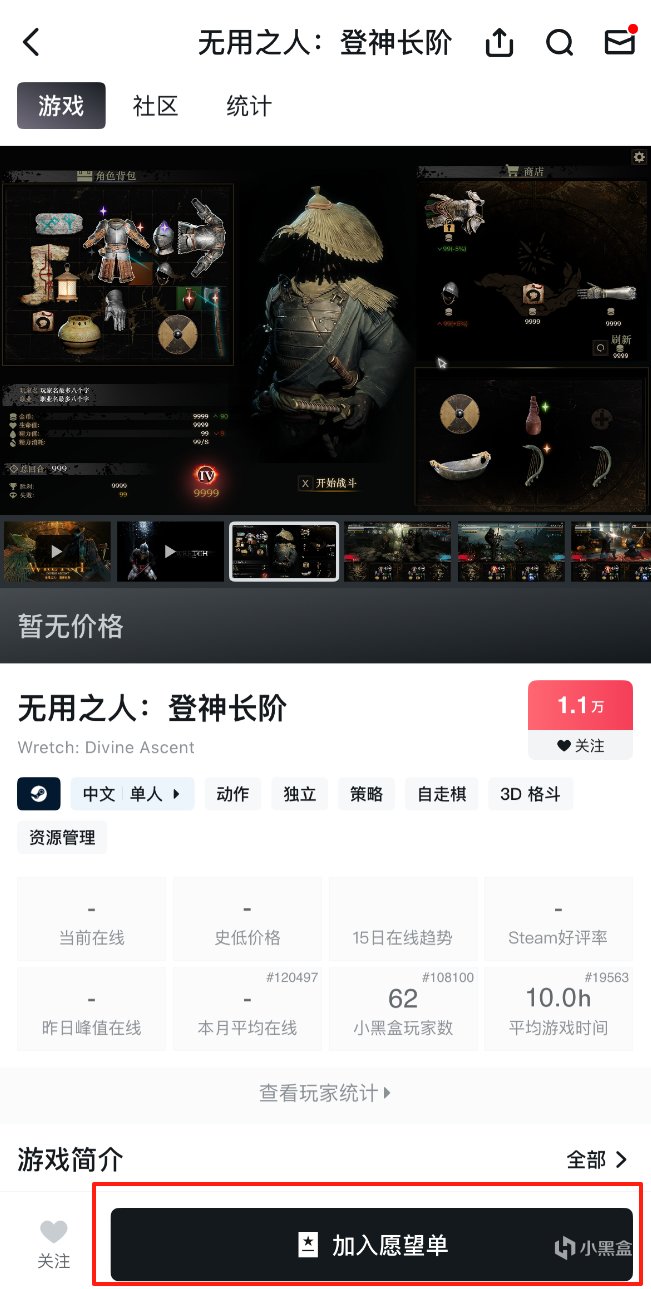The width and height of the screenshot is (651, 1289).
Task: Switch to the 社区 tab
Action: [x=155, y=106]
